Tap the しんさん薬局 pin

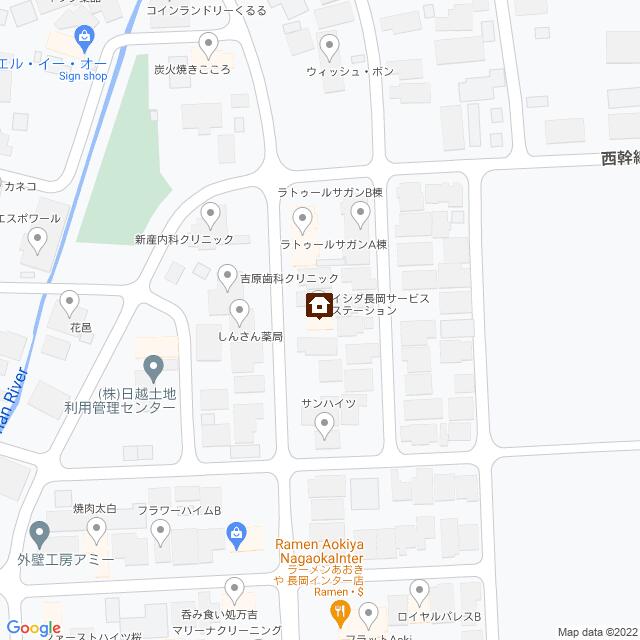tap(238, 311)
